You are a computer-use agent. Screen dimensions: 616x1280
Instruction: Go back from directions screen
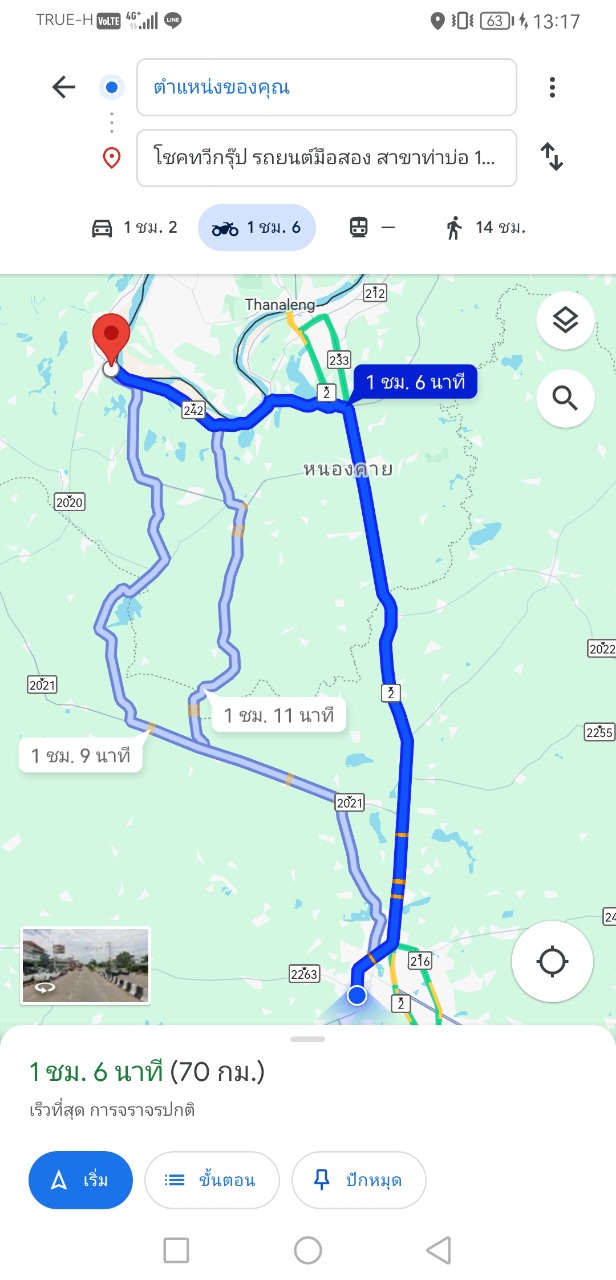(x=64, y=88)
